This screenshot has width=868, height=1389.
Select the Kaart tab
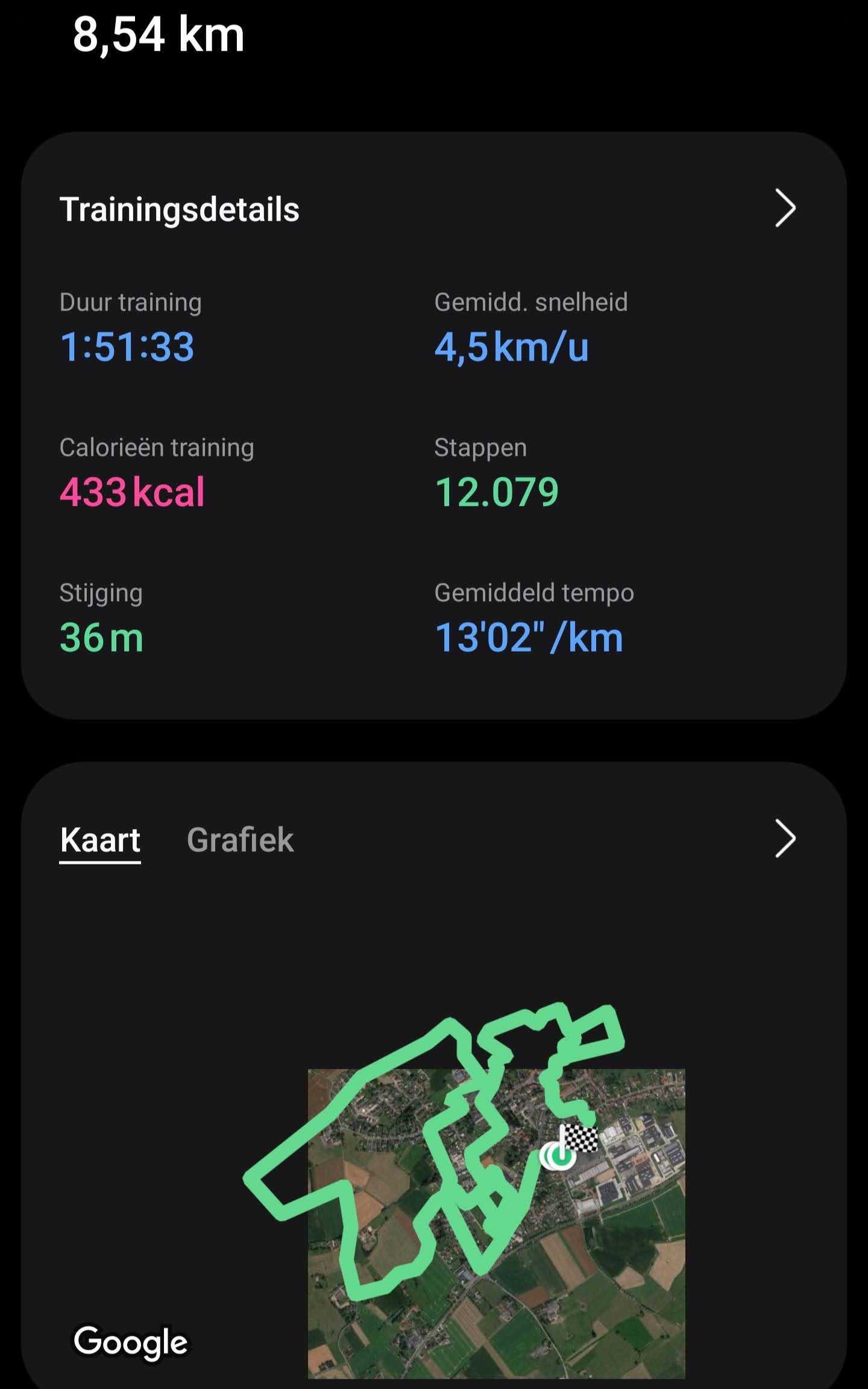click(100, 840)
